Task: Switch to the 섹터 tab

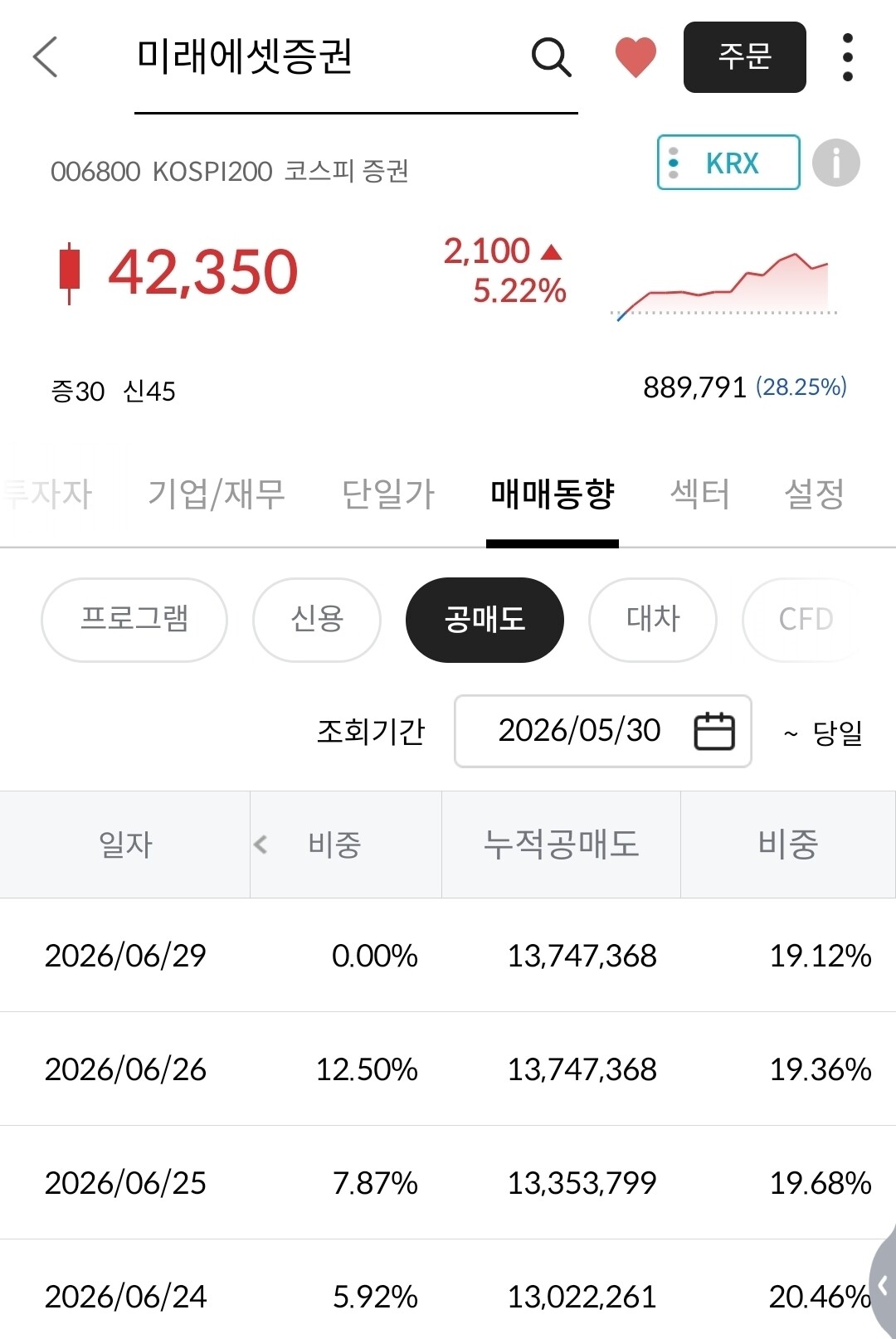Action: pyautogui.click(x=699, y=494)
